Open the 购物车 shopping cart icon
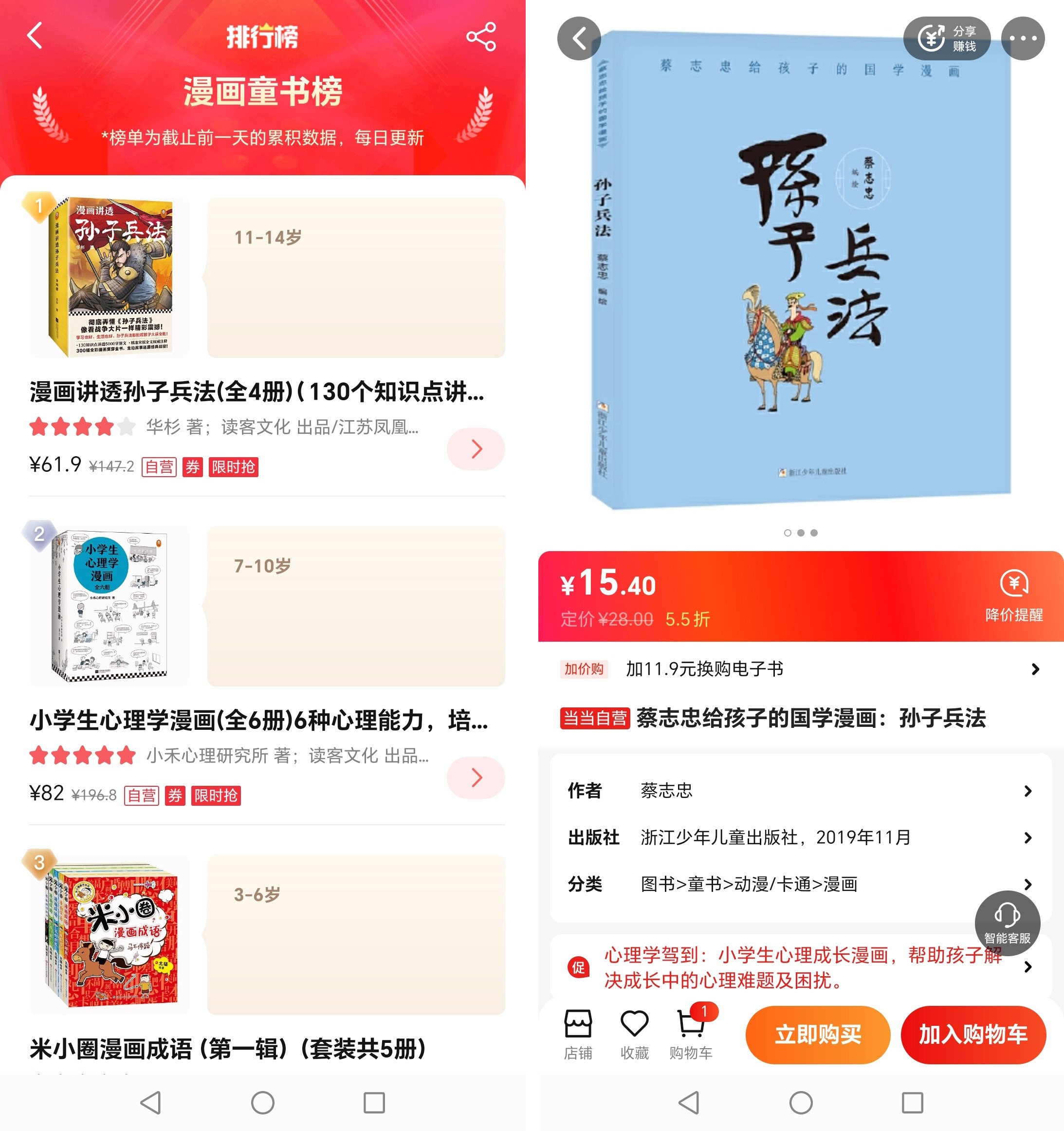This screenshot has width=1064, height=1131. coord(692,1030)
